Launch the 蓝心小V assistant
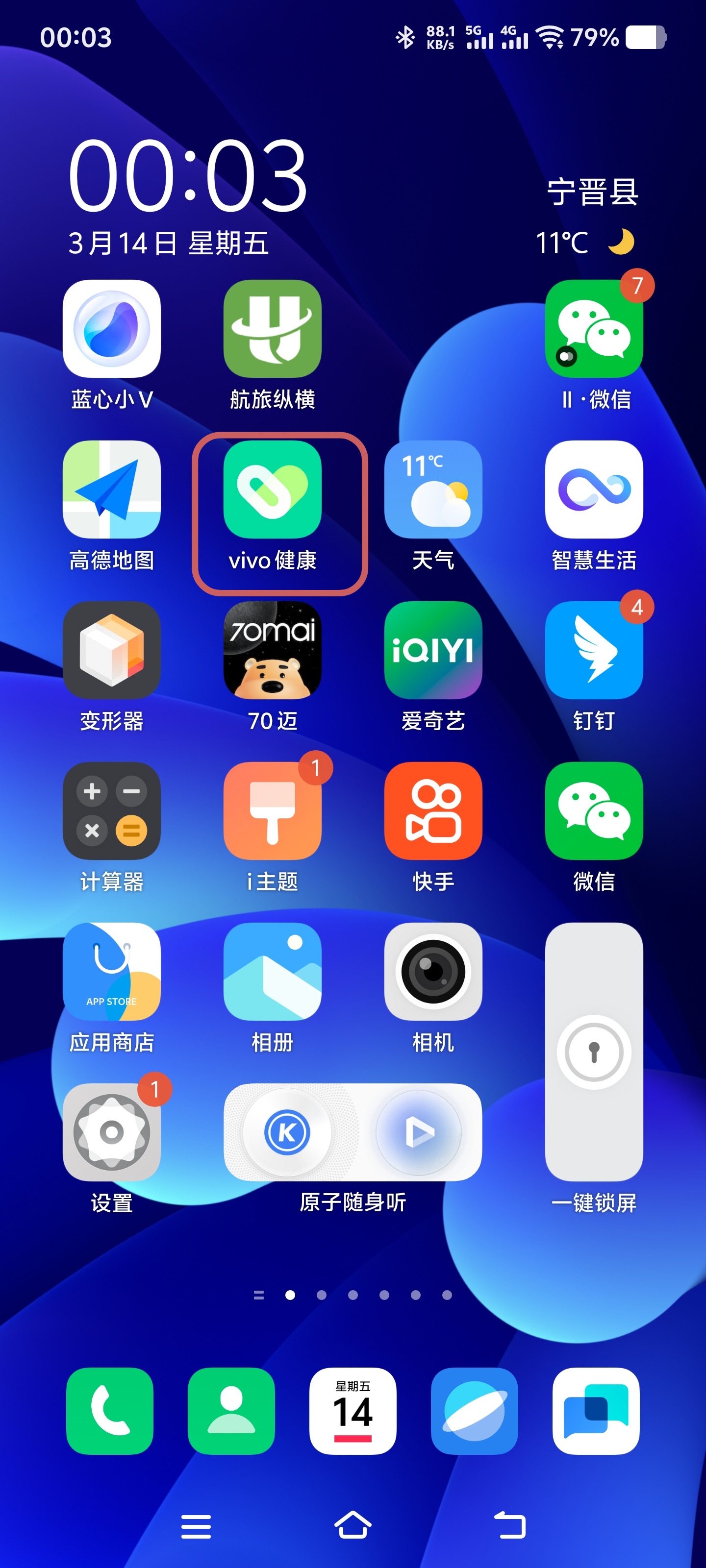 [111, 329]
